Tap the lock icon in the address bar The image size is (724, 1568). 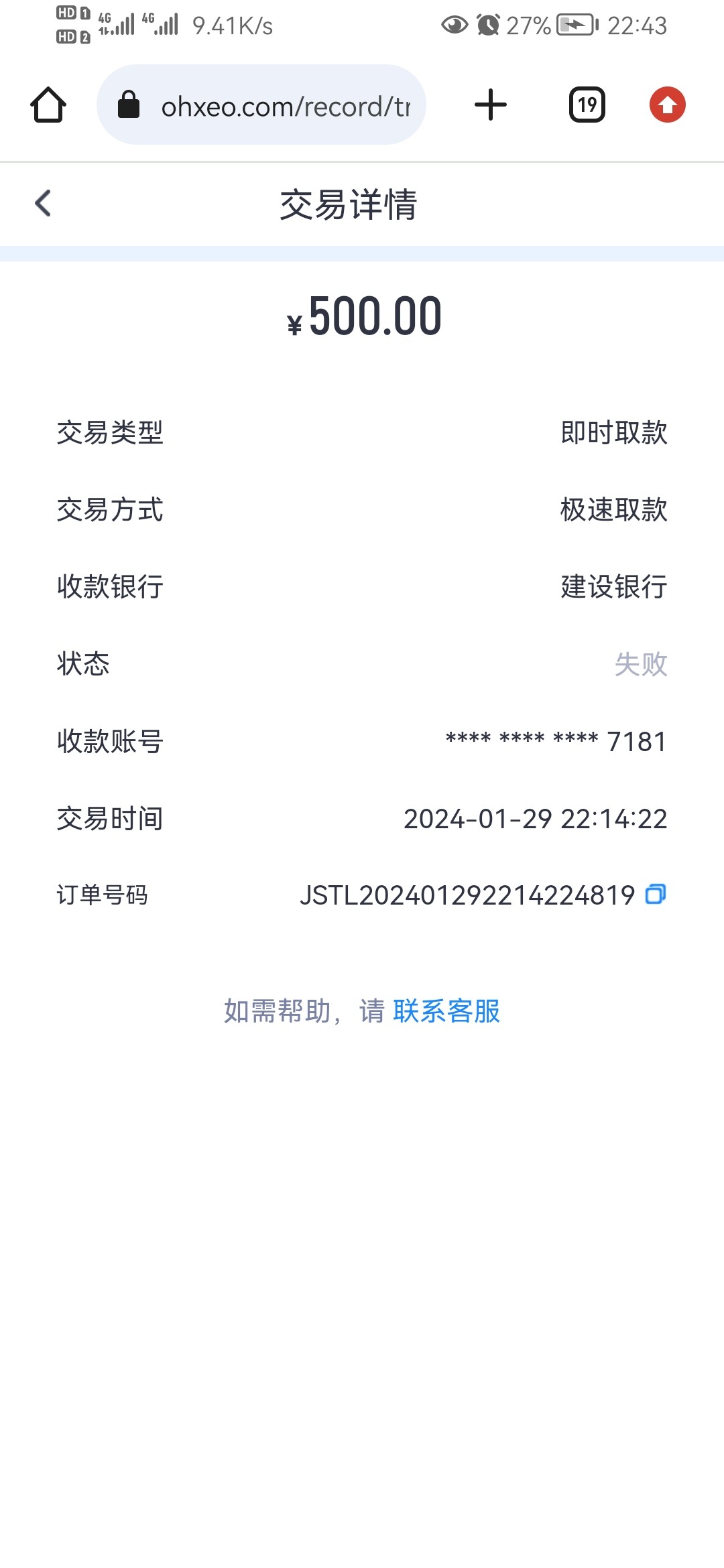129,105
